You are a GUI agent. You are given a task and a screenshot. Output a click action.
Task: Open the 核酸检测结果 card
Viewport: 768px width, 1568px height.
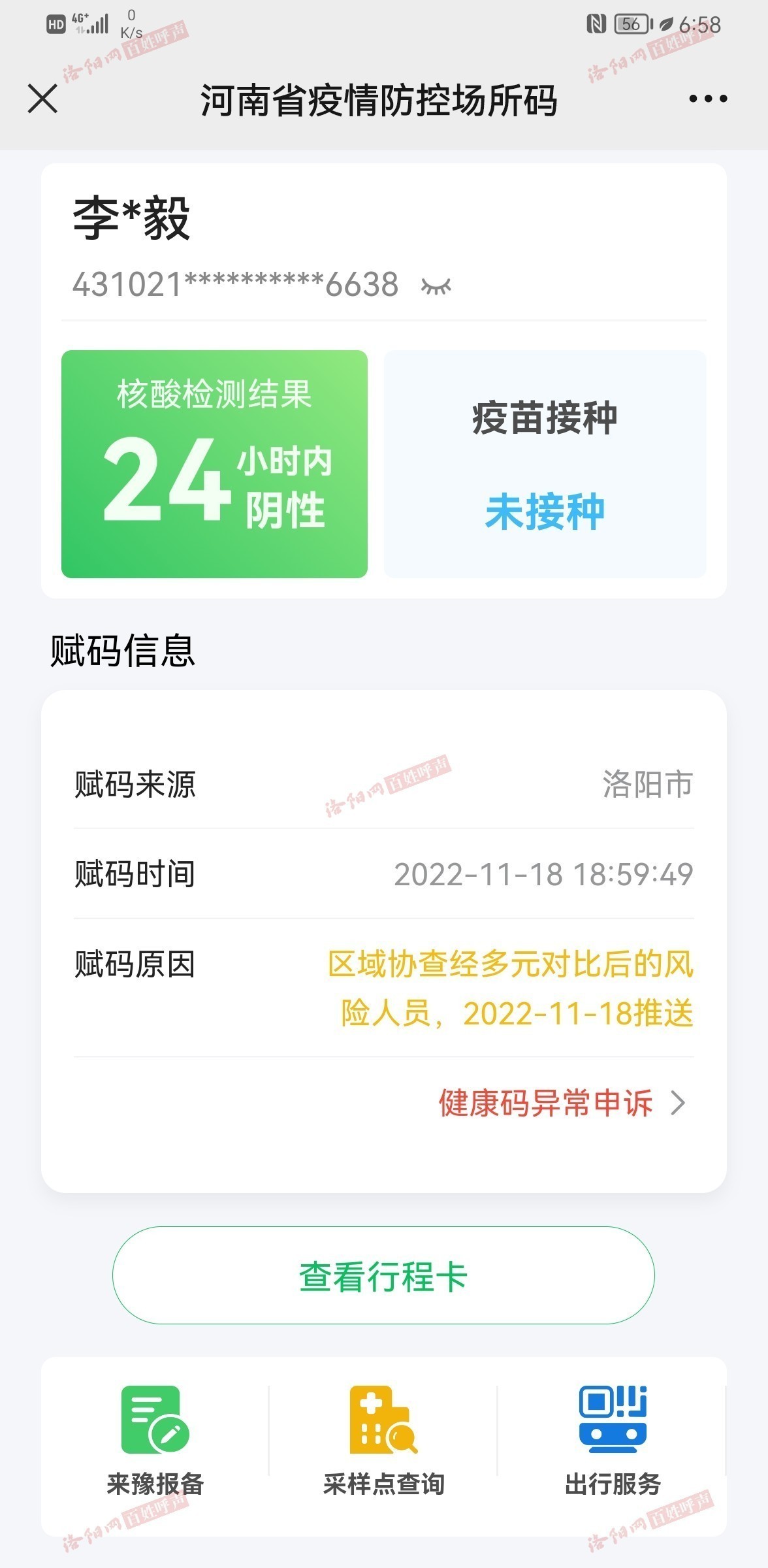[x=214, y=464]
